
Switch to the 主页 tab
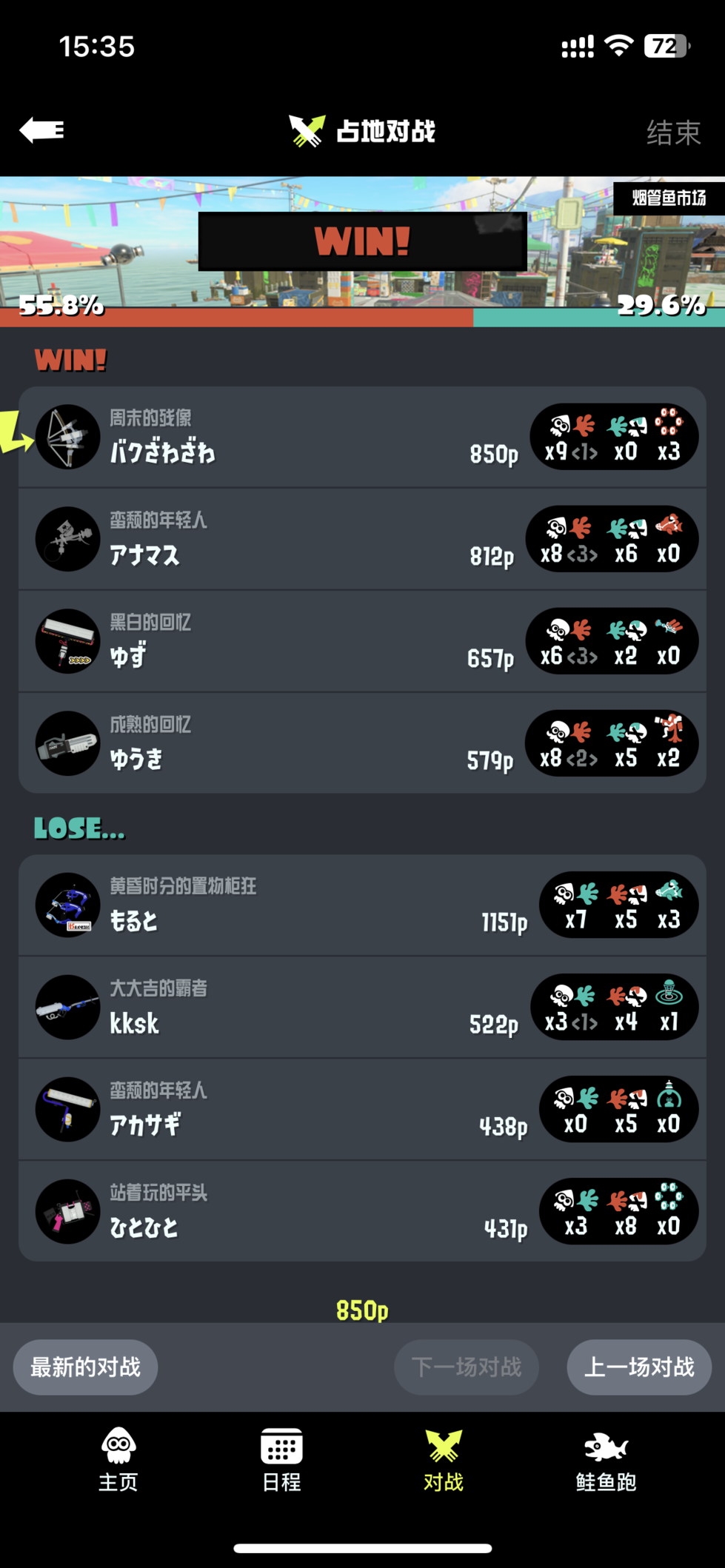(x=118, y=1460)
